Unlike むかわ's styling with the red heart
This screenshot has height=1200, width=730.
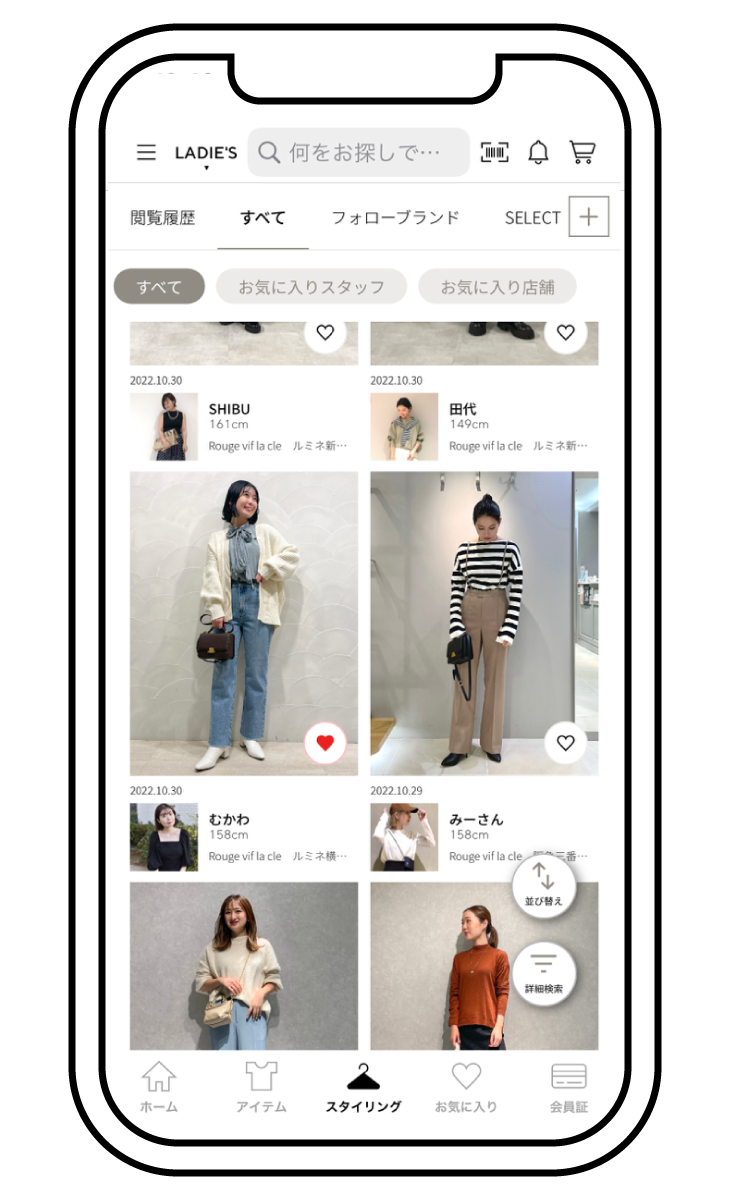point(324,743)
